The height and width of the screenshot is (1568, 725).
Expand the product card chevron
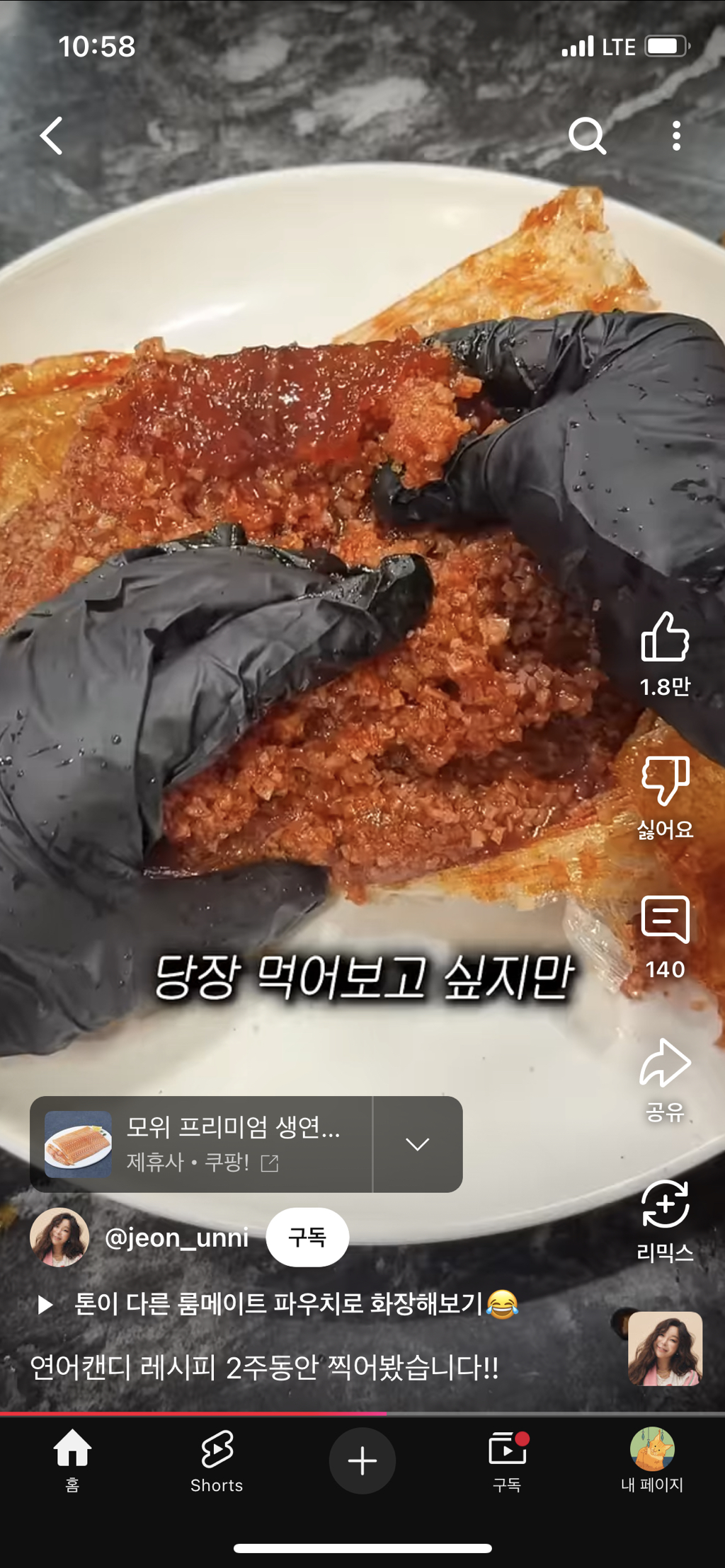pos(418,1144)
